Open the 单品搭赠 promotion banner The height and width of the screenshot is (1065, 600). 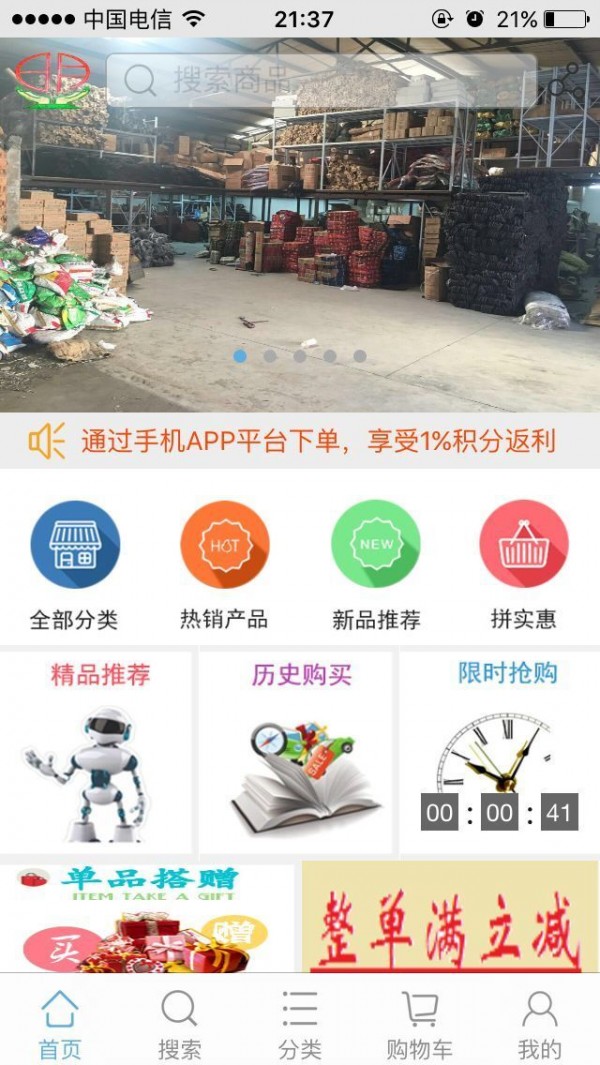click(148, 918)
